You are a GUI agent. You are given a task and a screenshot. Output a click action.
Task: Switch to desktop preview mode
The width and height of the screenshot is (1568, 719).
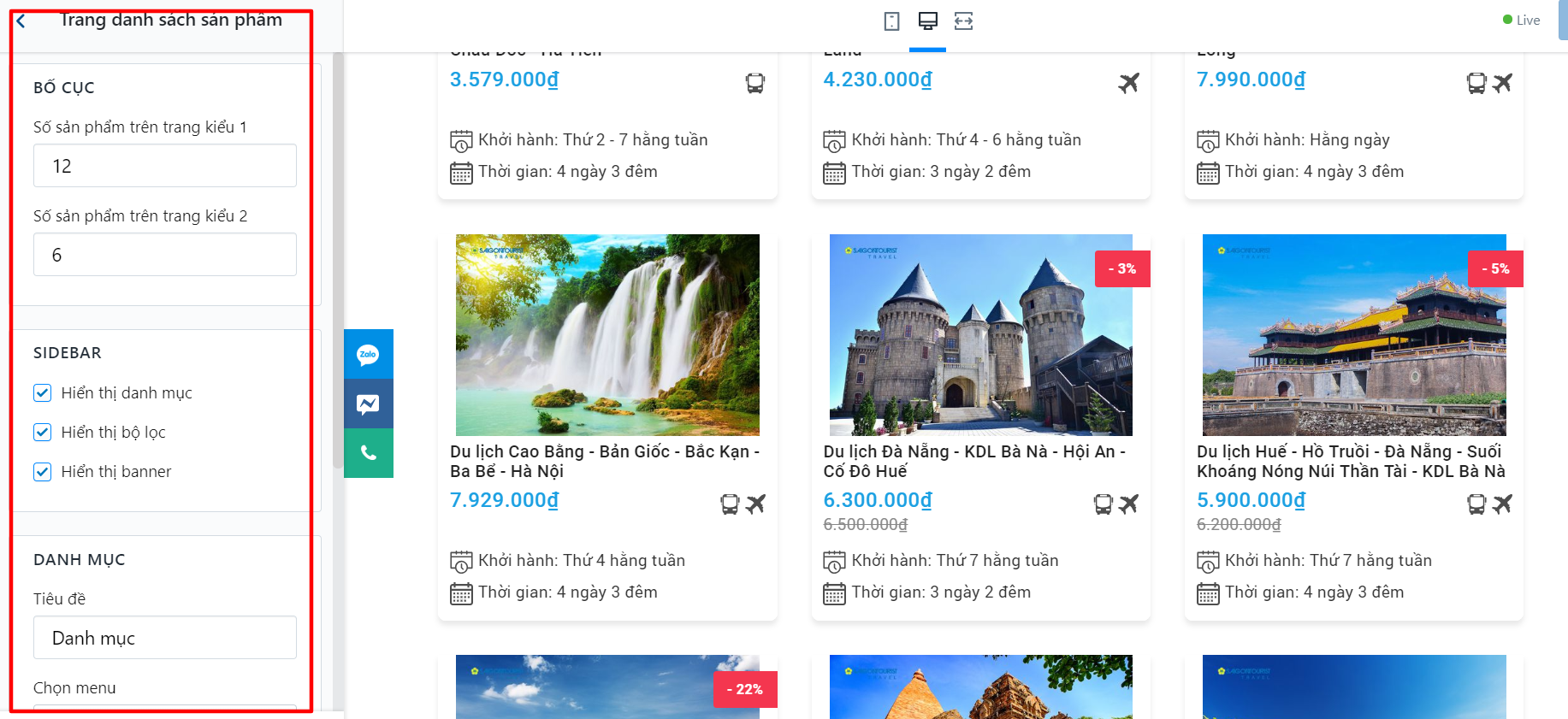coord(927,21)
